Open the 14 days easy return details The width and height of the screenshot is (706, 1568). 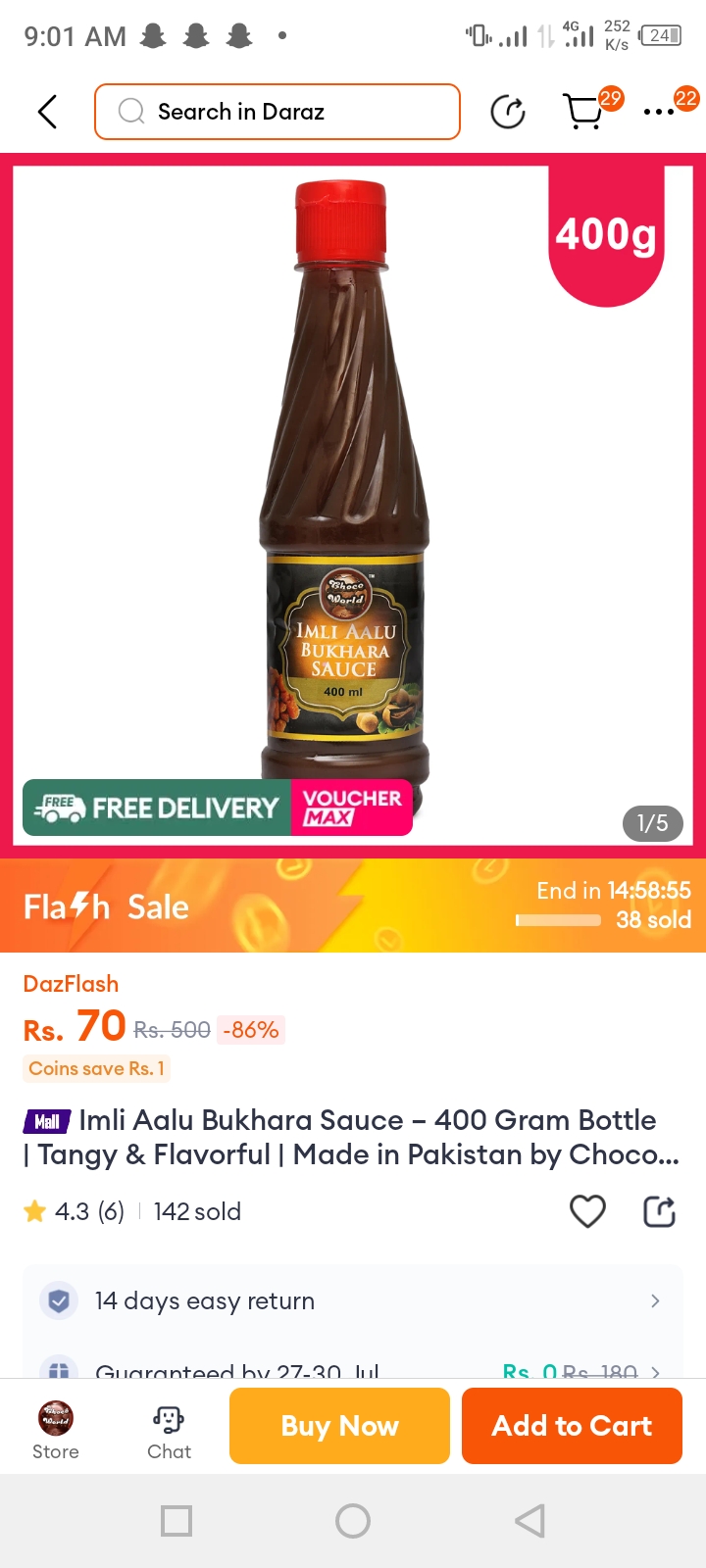(x=353, y=1300)
